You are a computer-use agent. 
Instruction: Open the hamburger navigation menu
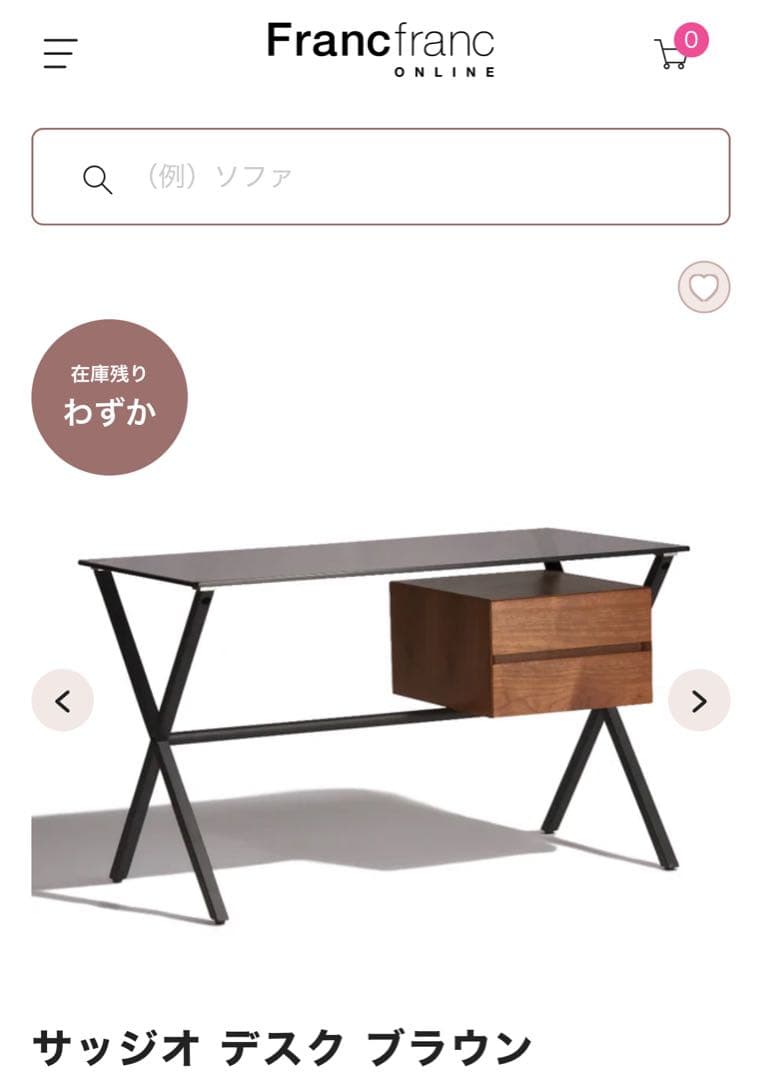point(57,54)
